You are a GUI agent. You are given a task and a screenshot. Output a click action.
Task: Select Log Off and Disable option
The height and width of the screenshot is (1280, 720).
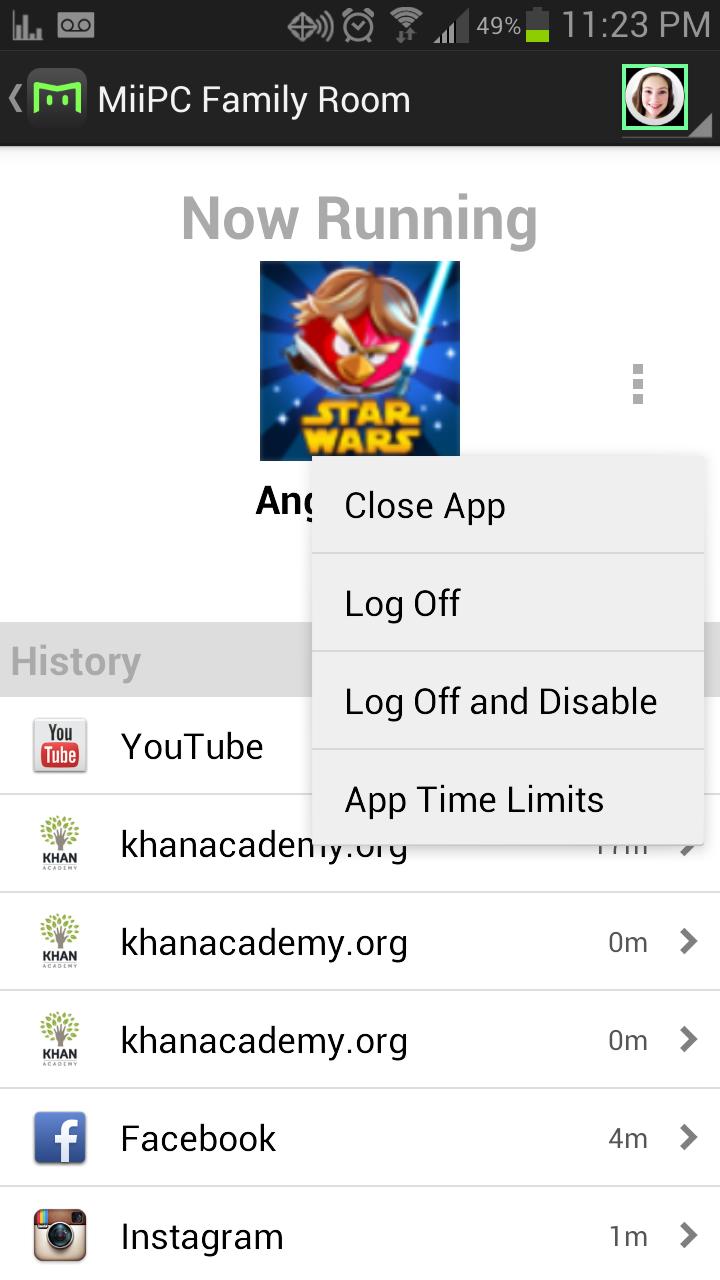tap(507, 702)
